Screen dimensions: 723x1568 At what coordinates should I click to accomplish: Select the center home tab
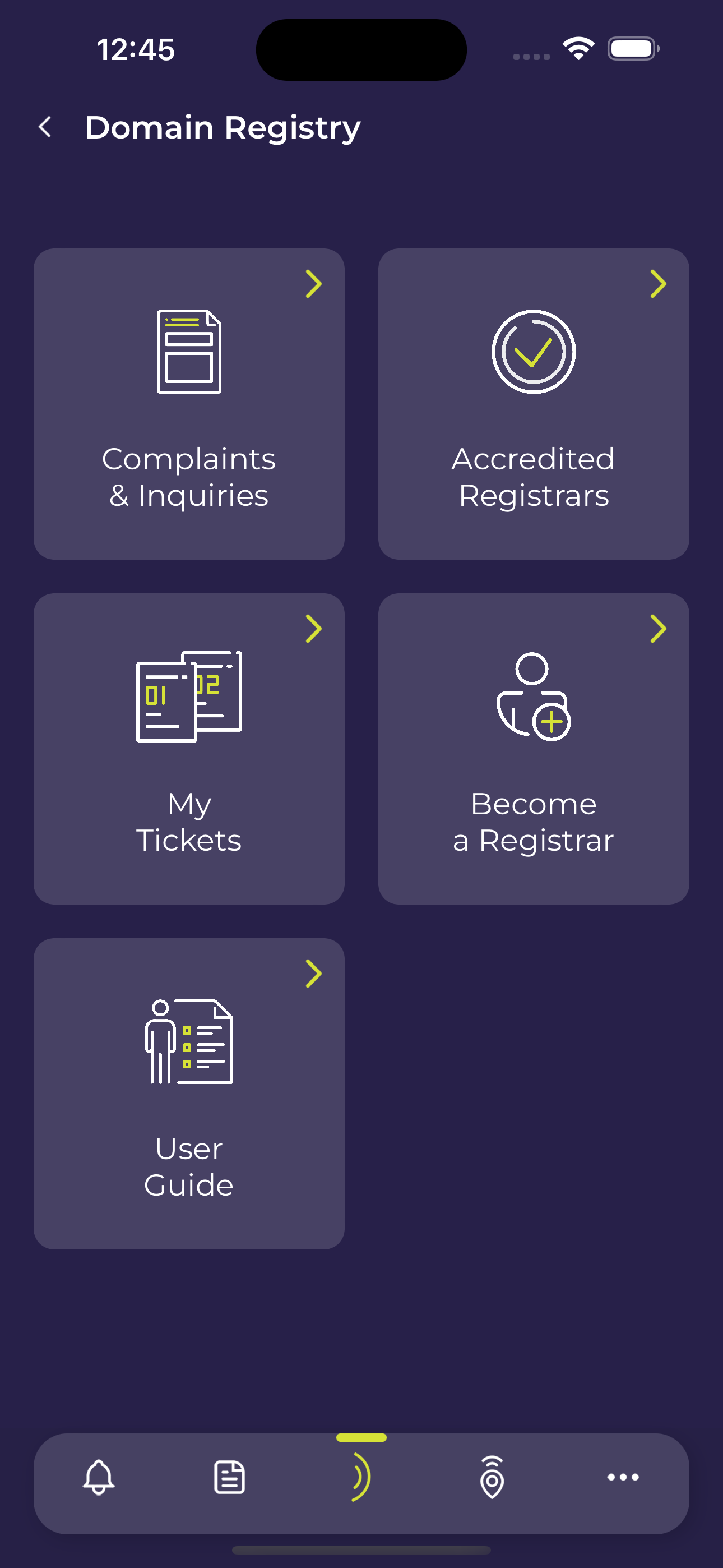(x=361, y=1477)
